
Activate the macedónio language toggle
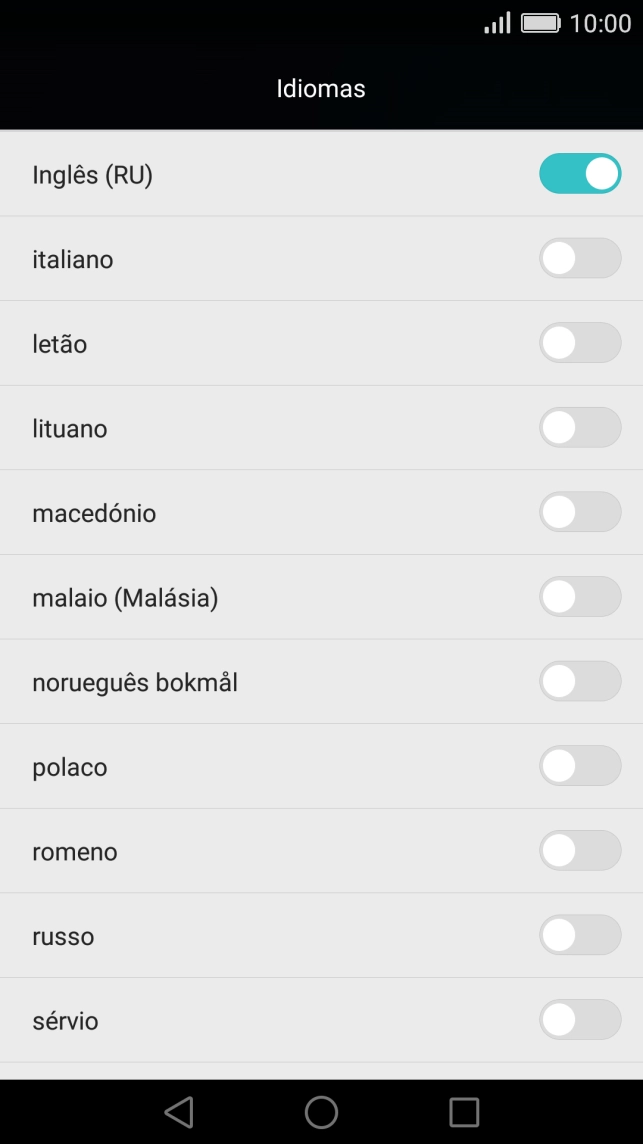[580, 512]
